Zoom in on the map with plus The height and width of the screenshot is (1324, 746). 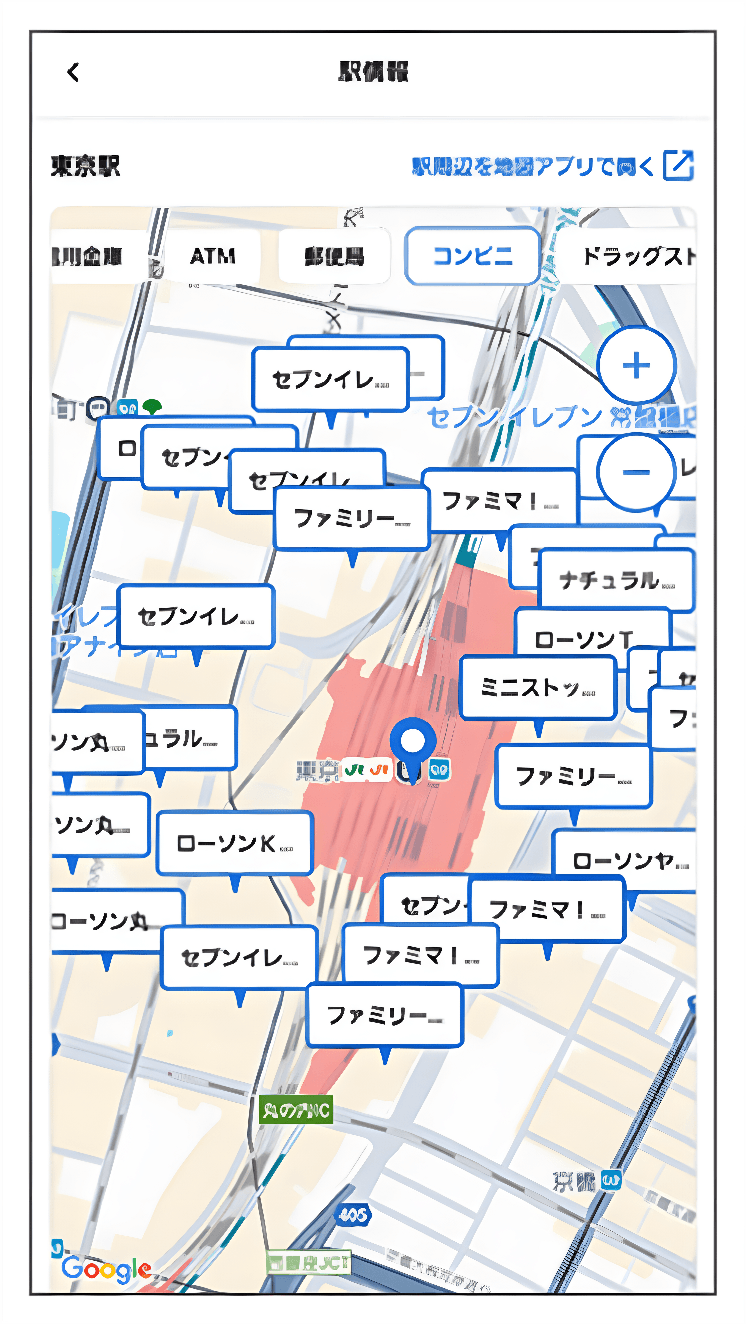(x=637, y=366)
